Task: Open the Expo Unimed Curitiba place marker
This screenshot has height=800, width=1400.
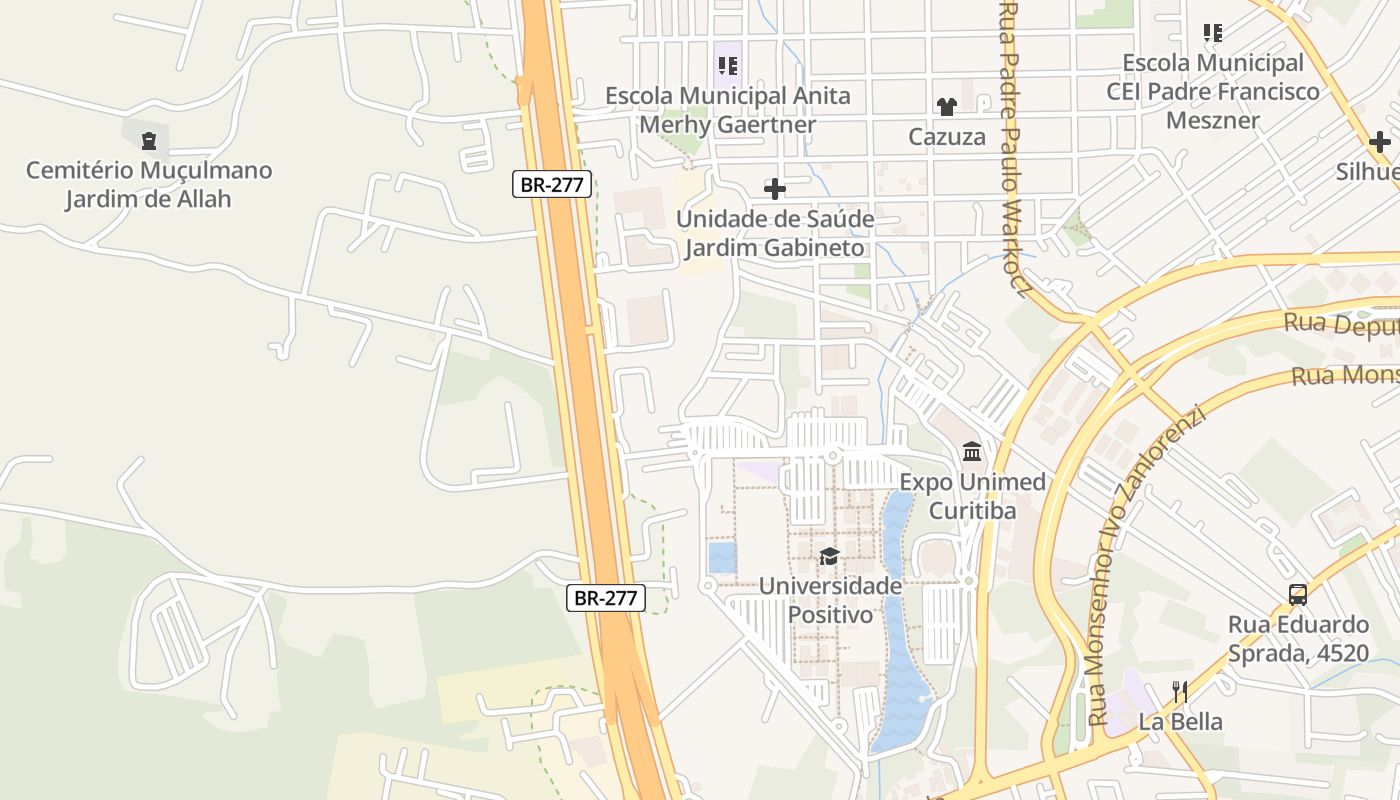Action: [971, 452]
